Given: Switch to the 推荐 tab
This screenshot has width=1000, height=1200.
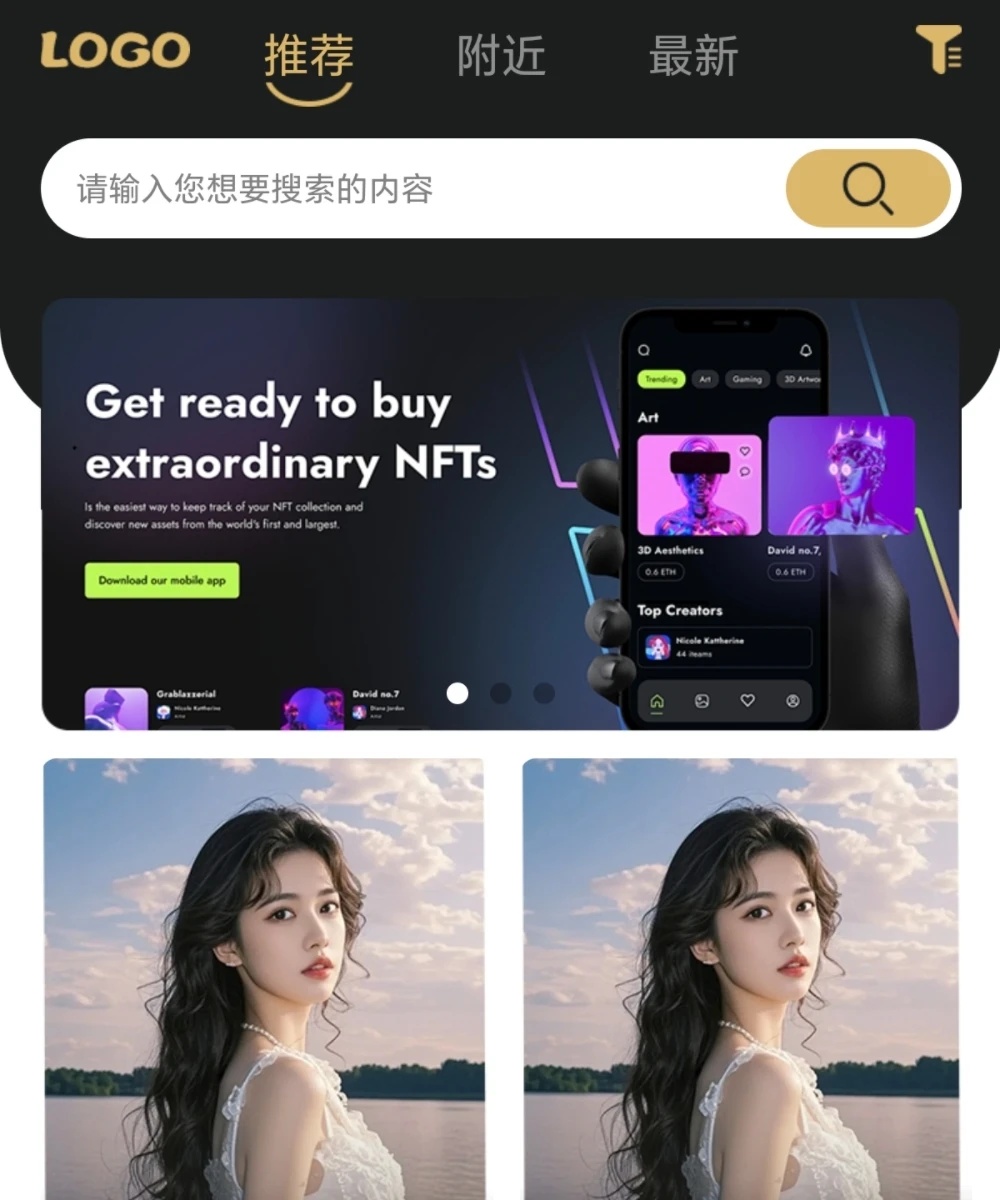Looking at the screenshot, I should click(309, 56).
